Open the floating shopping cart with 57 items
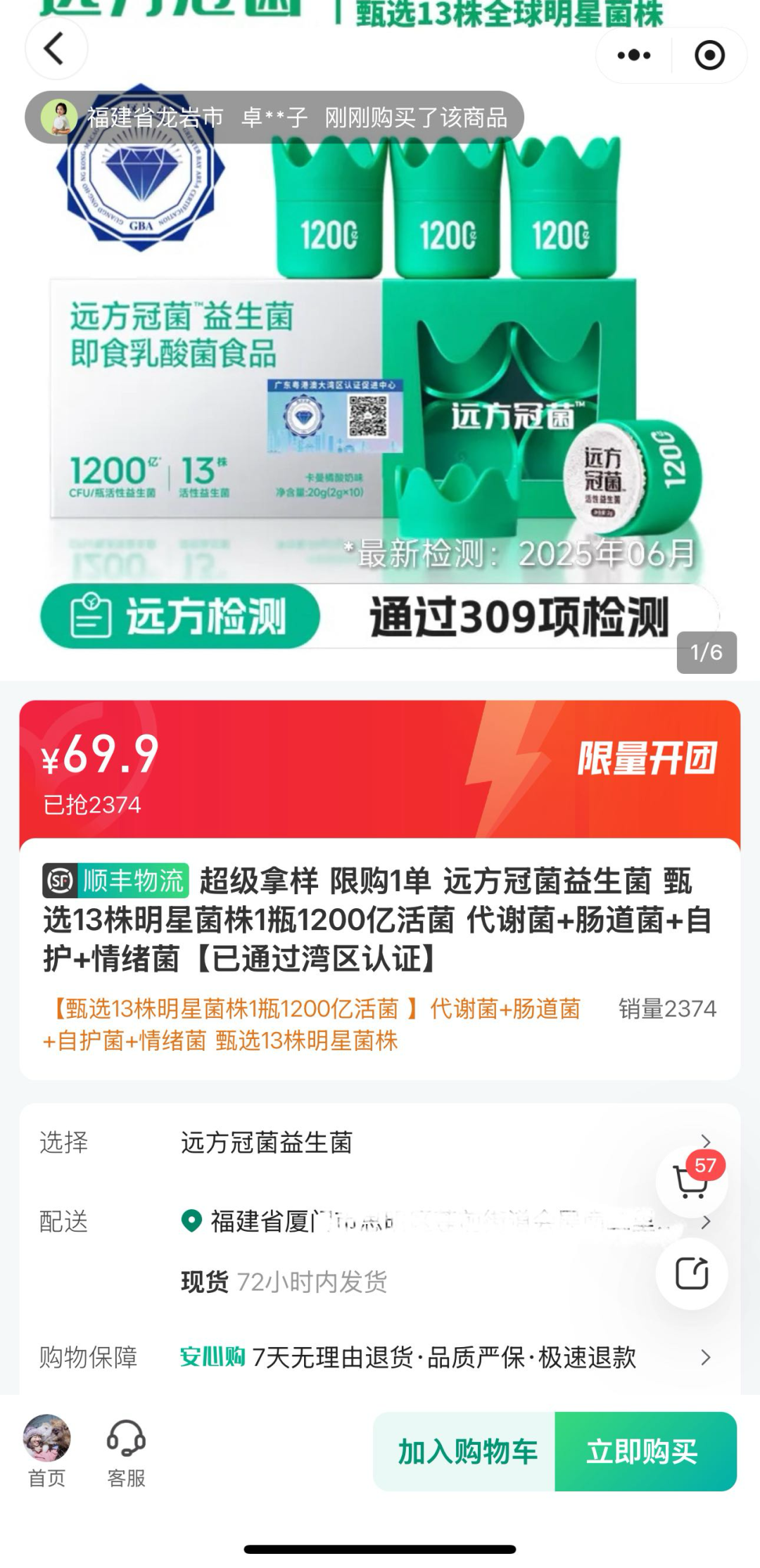Image resolution: width=760 pixels, height=1568 pixels. click(691, 1183)
